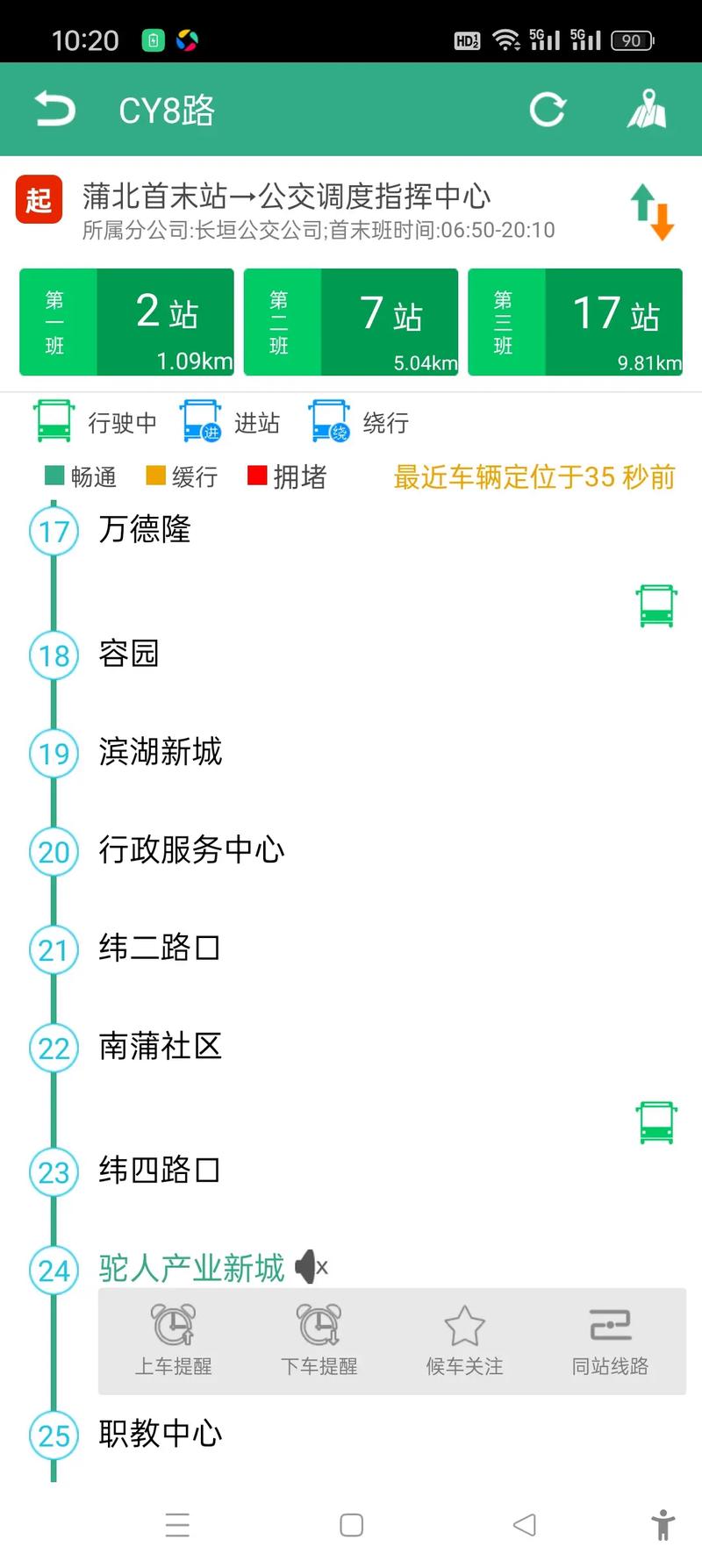The width and height of the screenshot is (702, 1568).
Task: Select the 行政服务中心 stop
Action: pyautogui.click(x=191, y=850)
